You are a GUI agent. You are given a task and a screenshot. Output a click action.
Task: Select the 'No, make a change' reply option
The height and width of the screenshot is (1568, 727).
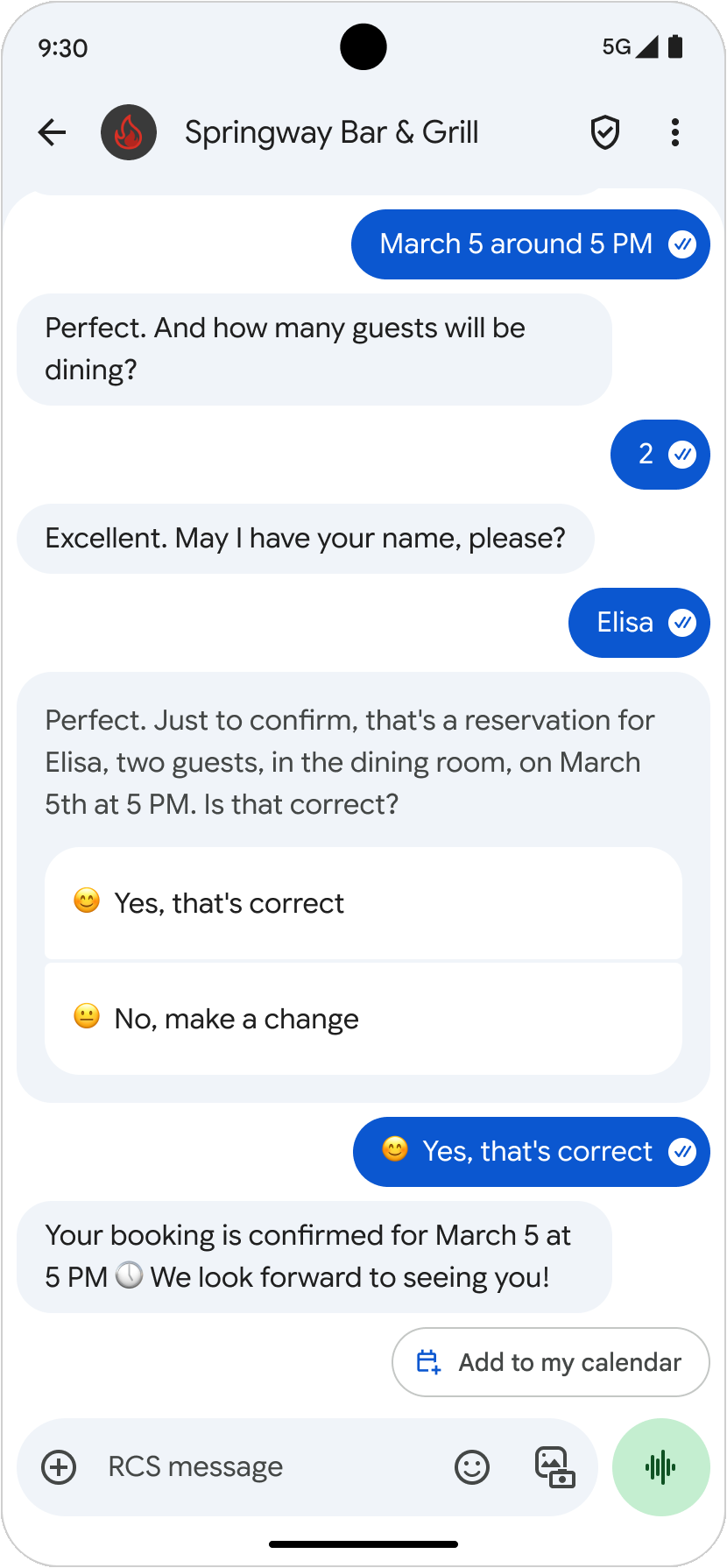coord(363,1018)
